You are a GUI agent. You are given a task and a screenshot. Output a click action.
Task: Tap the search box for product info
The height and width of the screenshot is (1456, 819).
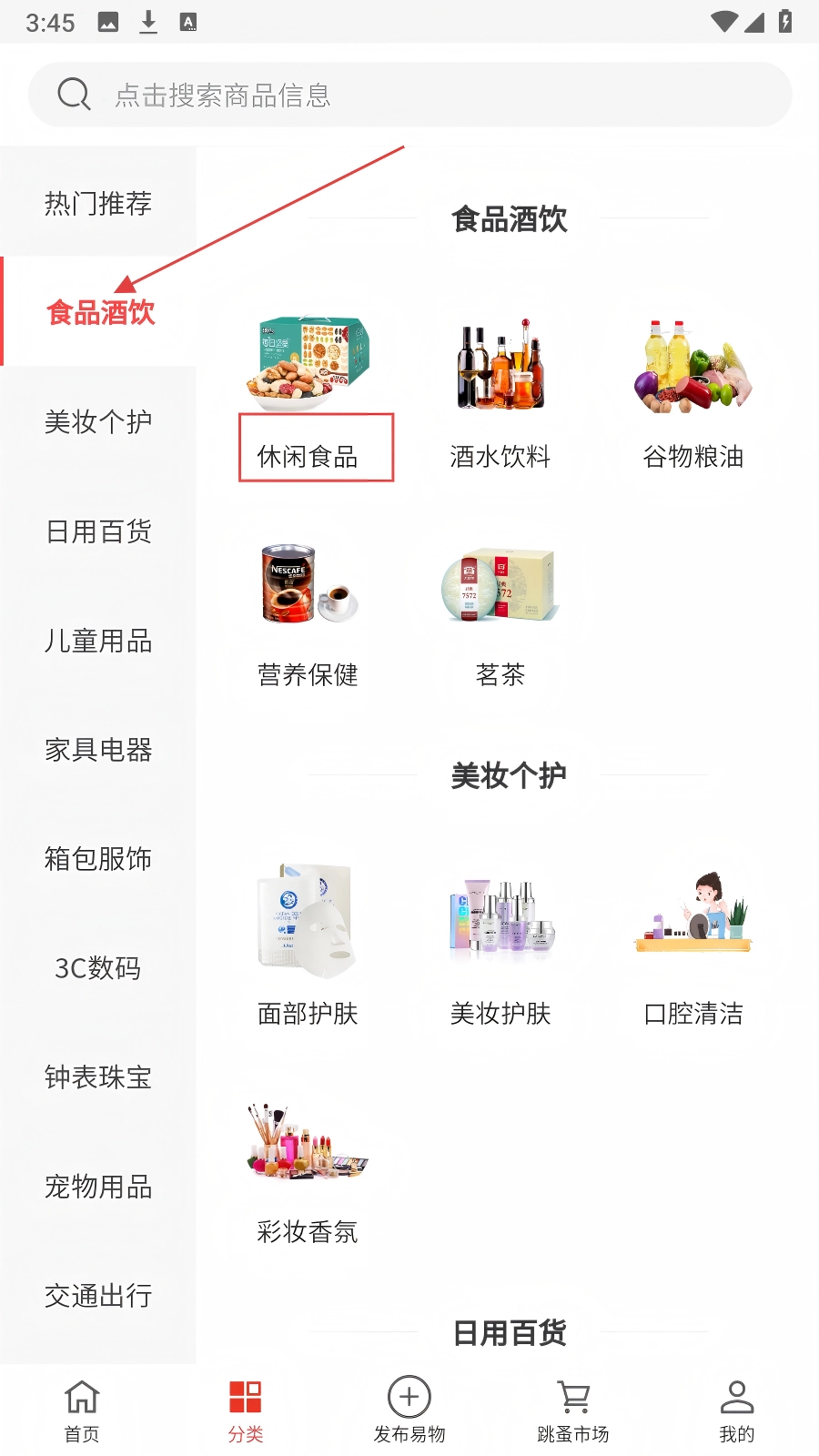tap(409, 95)
